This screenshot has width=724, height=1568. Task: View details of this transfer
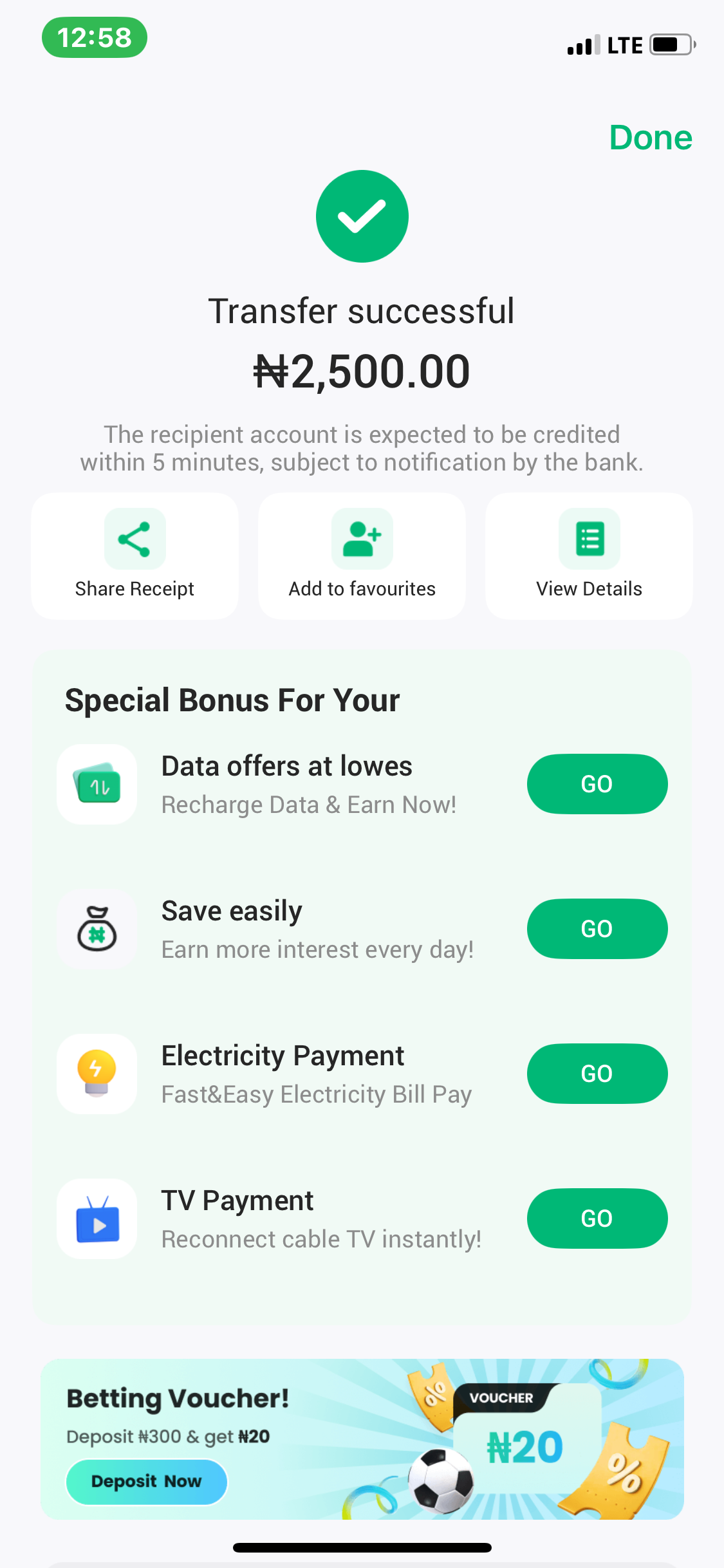click(589, 556)
